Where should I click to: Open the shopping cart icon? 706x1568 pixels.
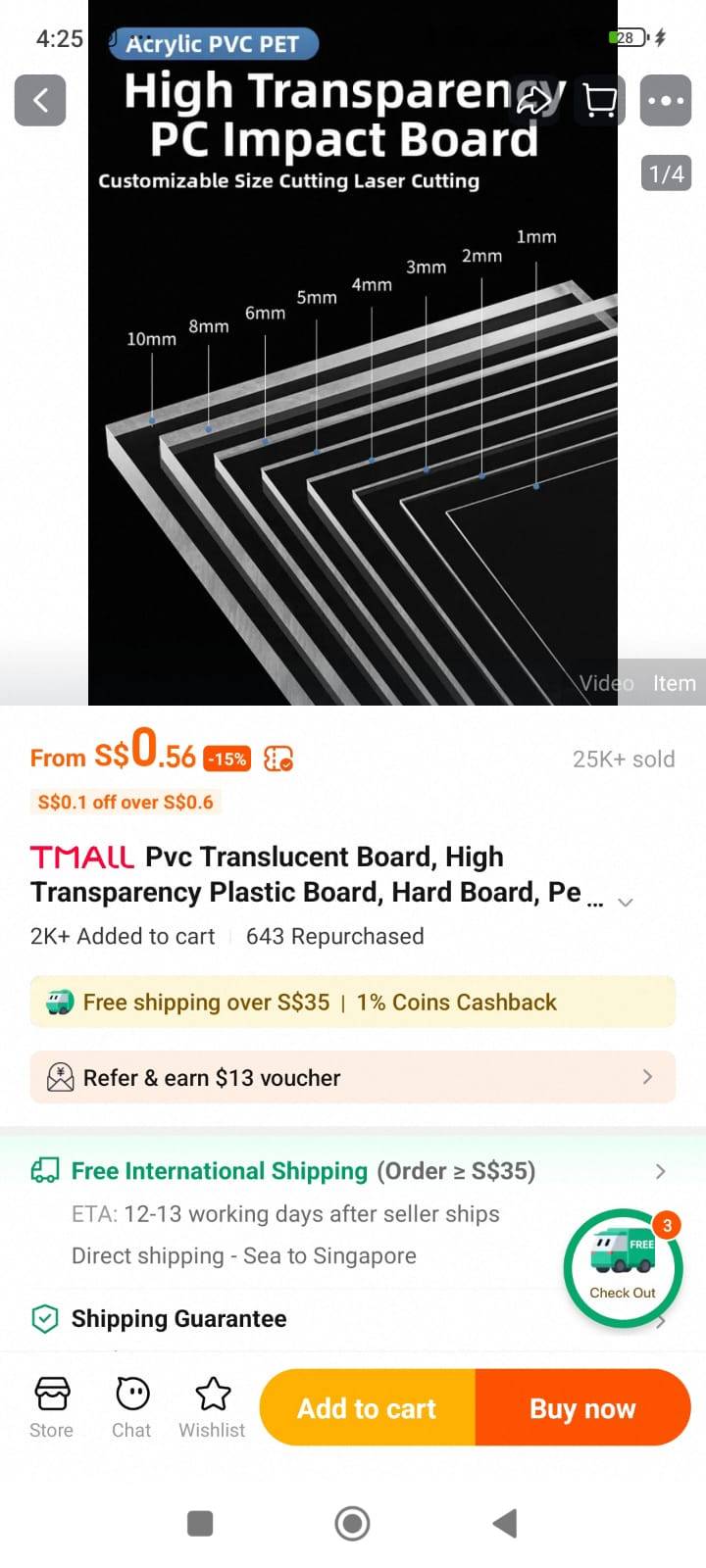coord(599,100)
